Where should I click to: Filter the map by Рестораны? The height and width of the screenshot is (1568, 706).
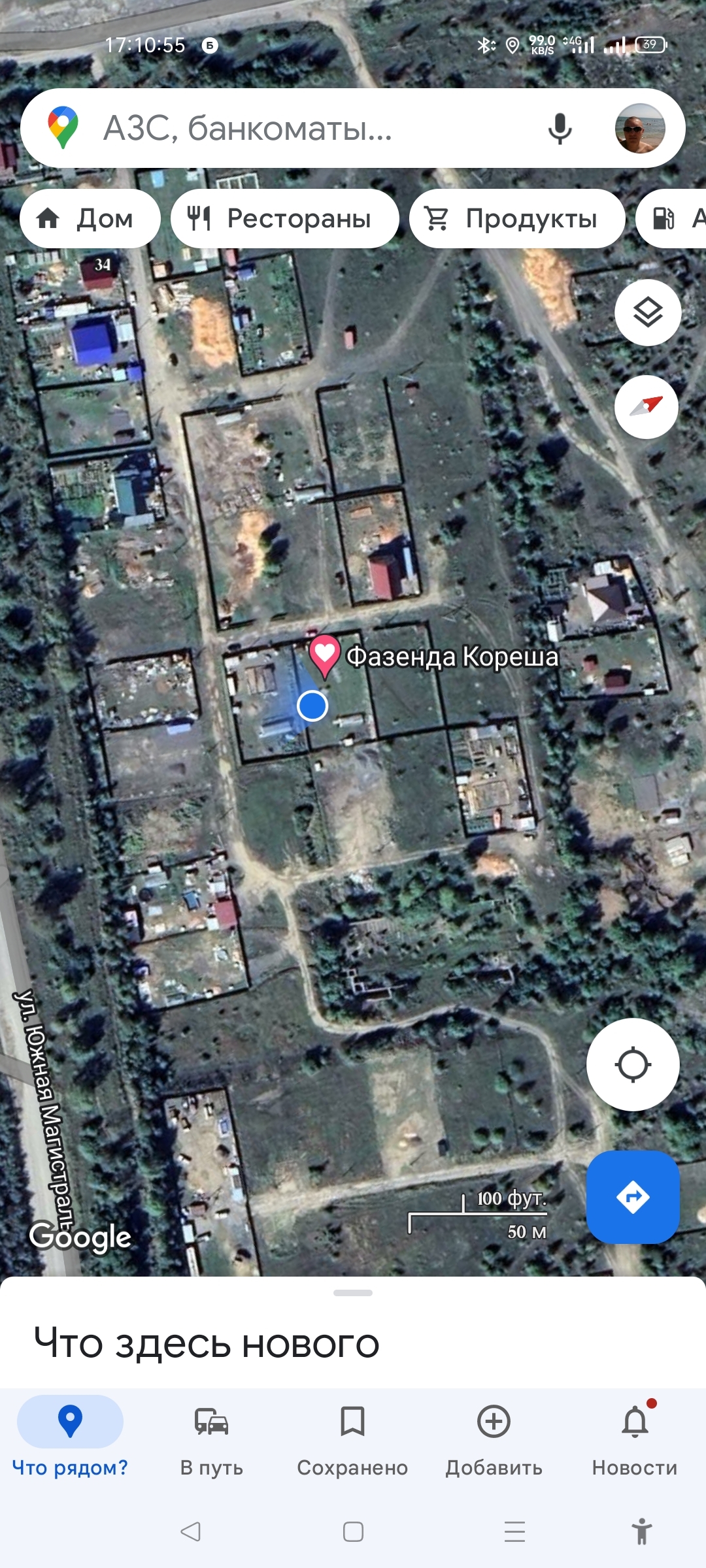click(x=284, y=218)
